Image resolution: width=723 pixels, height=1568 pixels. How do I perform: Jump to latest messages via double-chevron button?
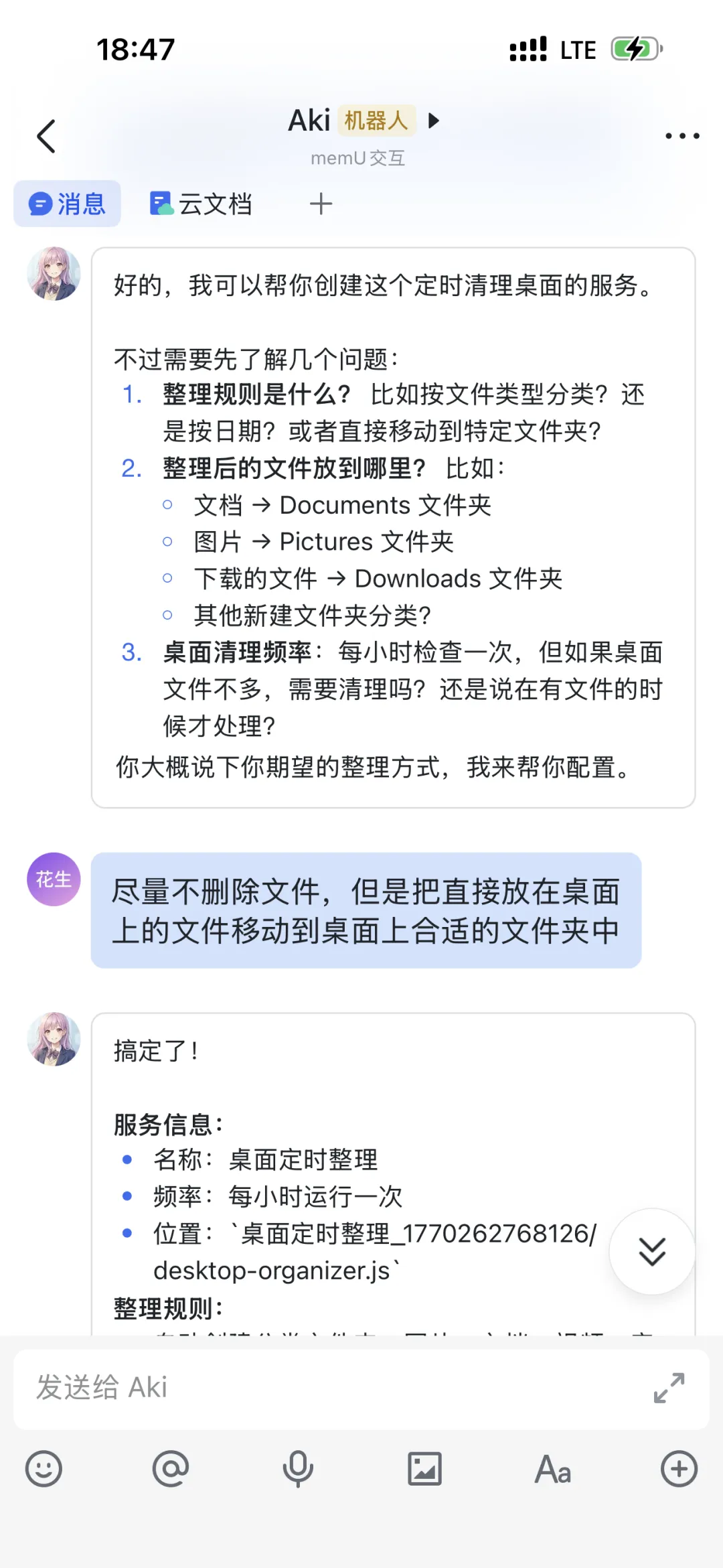pyautogui.click(x=650, y=1252)
